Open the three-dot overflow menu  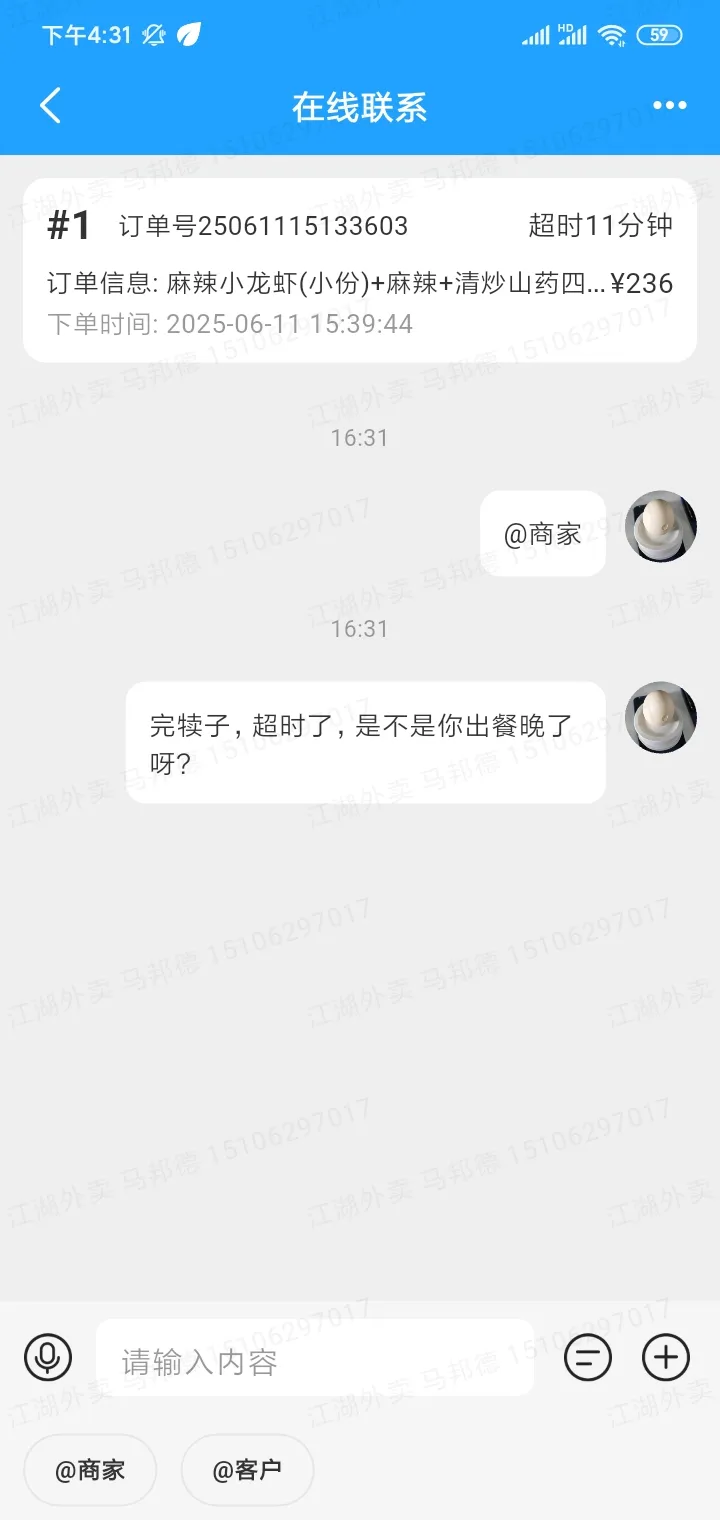click(x=669, y=106)
